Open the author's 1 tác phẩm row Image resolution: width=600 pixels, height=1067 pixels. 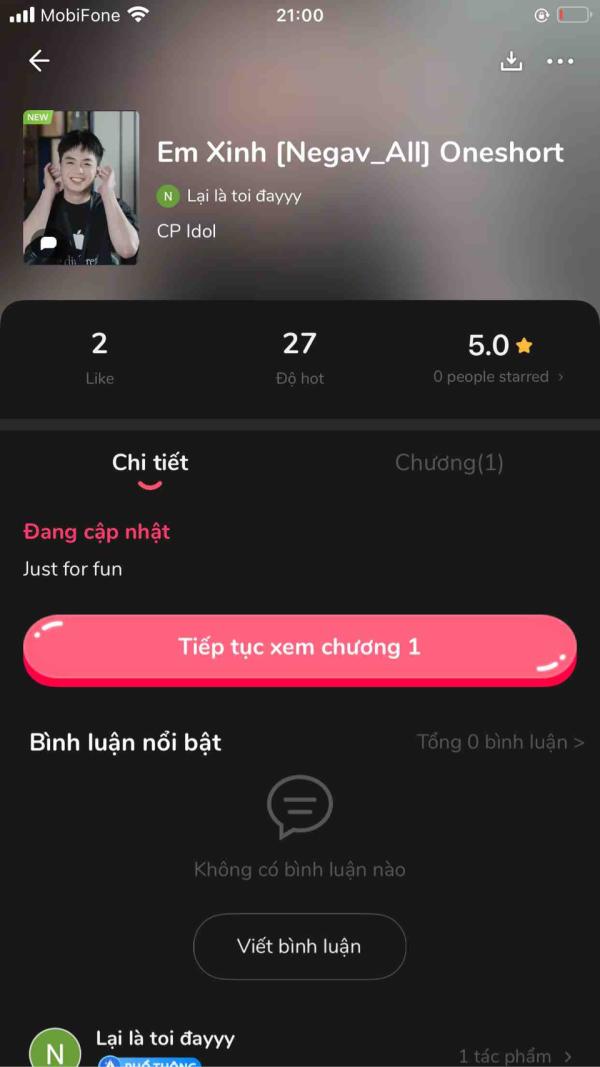tap(514, 1056)
